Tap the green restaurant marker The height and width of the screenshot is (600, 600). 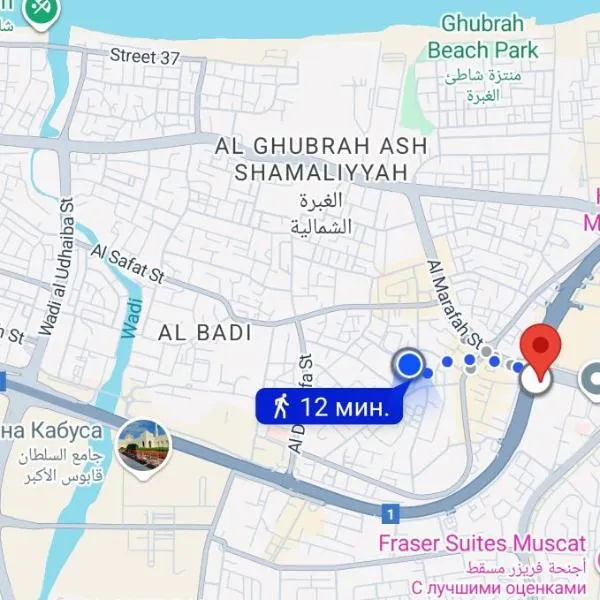[x=42, y=8]
